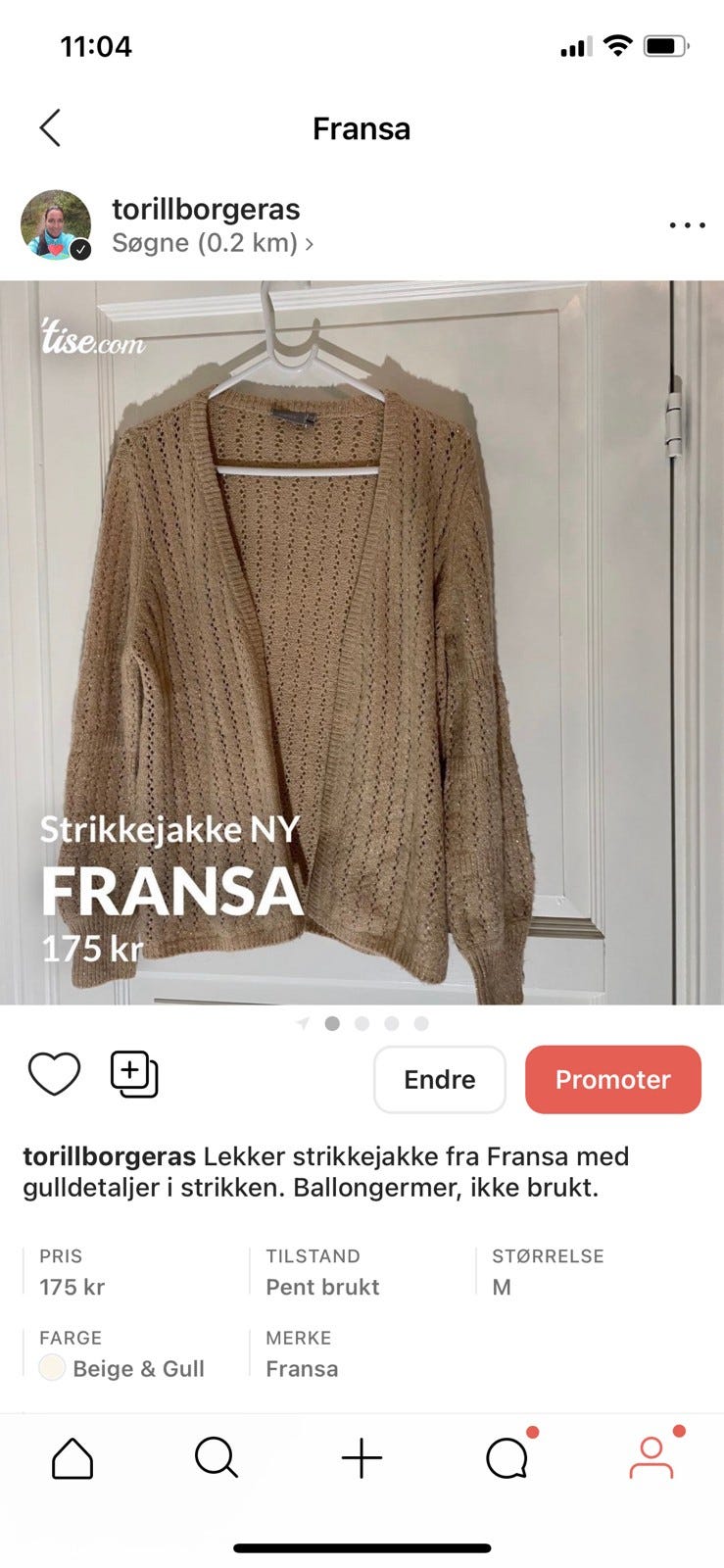Open the Fransa brand page title
This screenshot has width=724, height=1568.
point(362,127)
